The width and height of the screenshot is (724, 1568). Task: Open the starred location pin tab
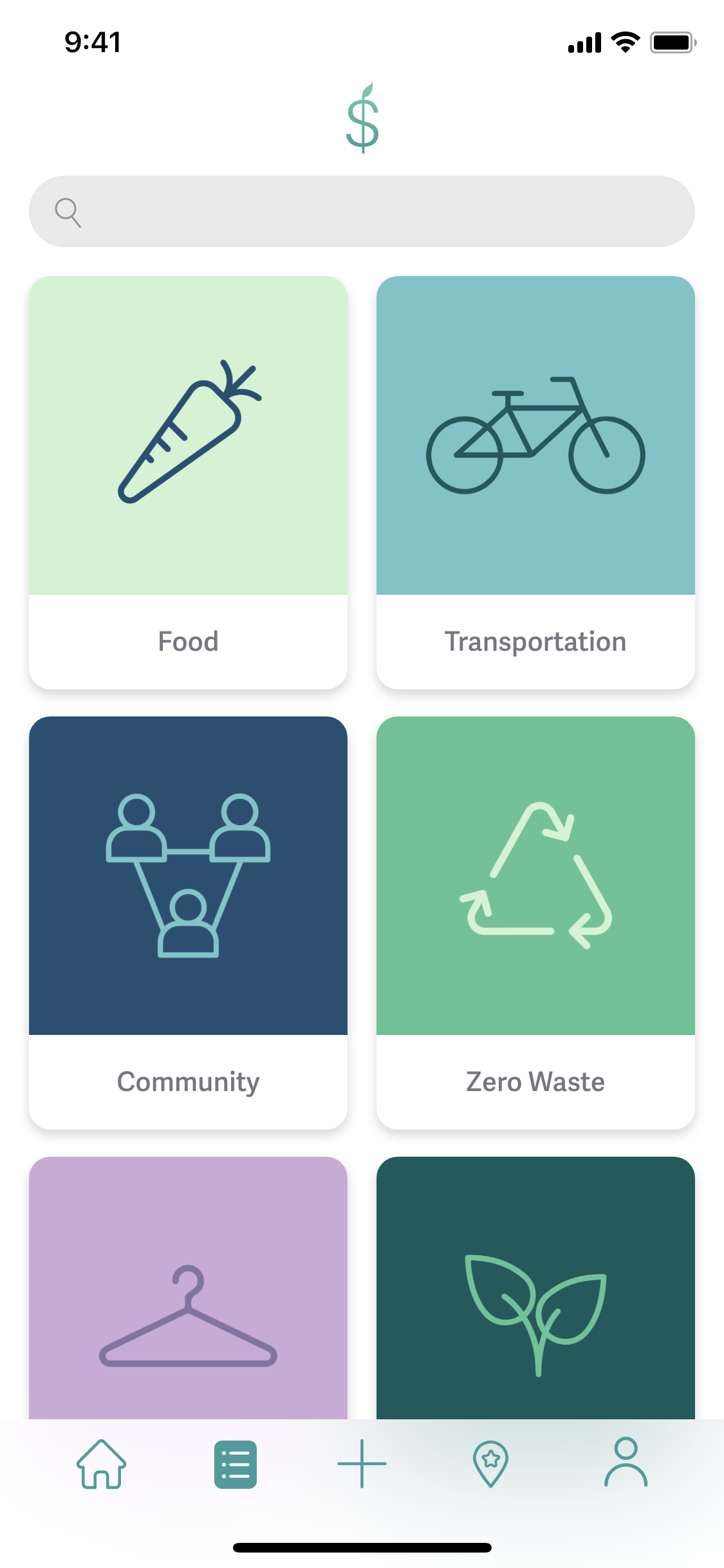(x=490, y=1464)
